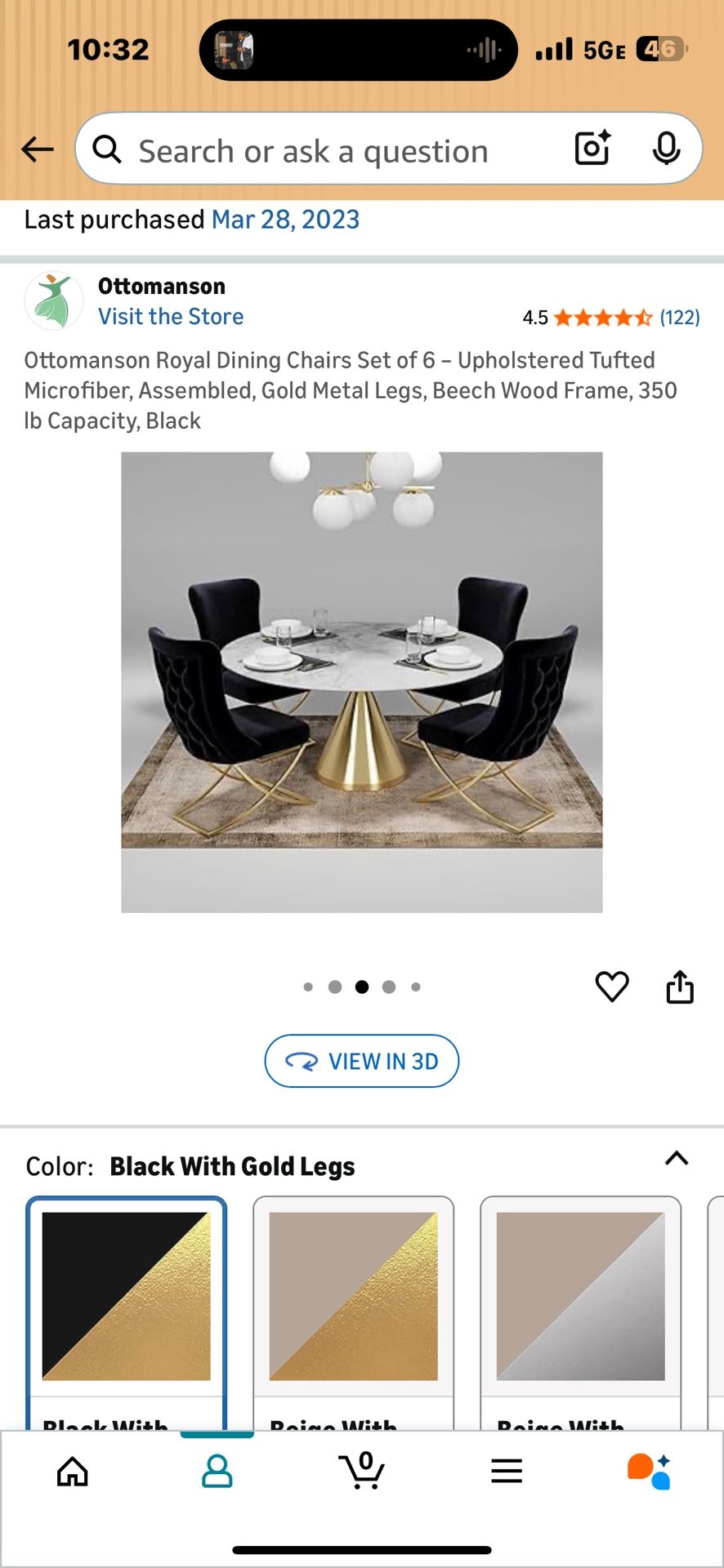Tap the search or ask a question field
The height and width of the screenshot is (1568, 724).
327,151
